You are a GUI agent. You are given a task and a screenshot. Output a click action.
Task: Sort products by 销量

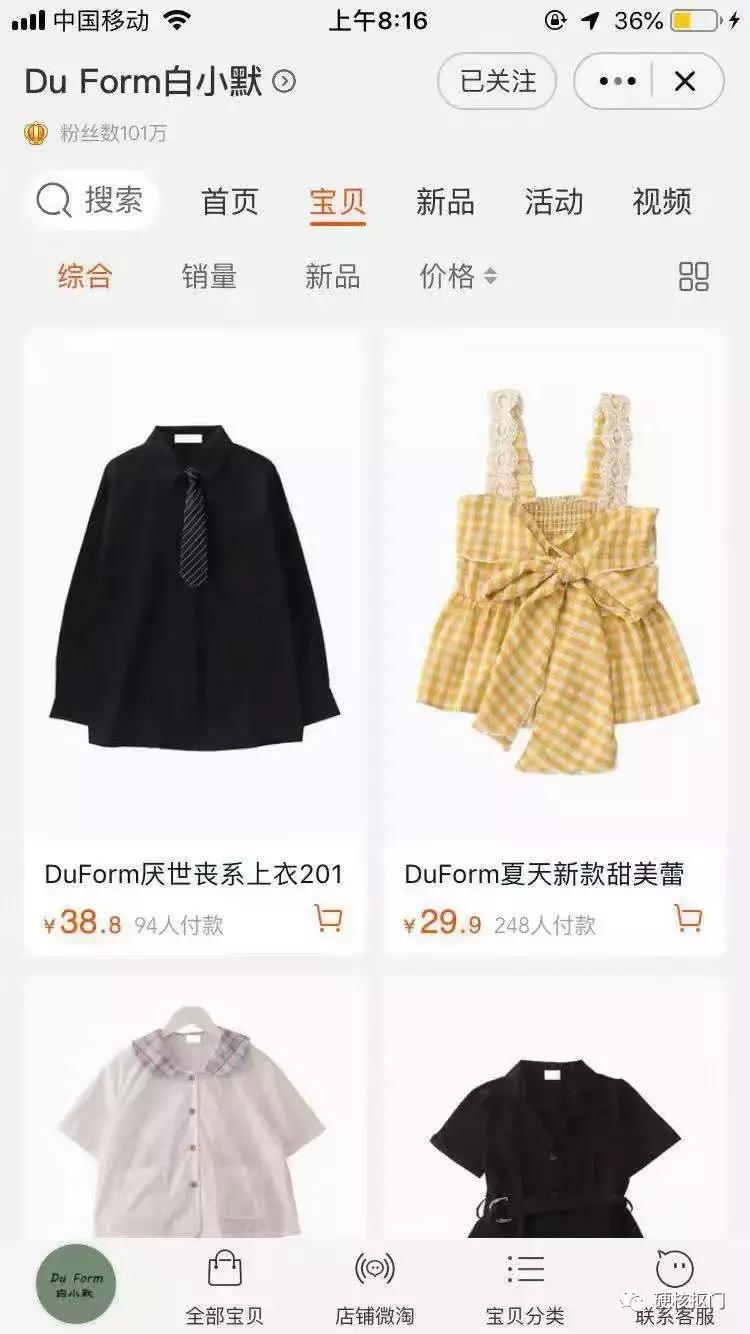[x=211, y=278]
